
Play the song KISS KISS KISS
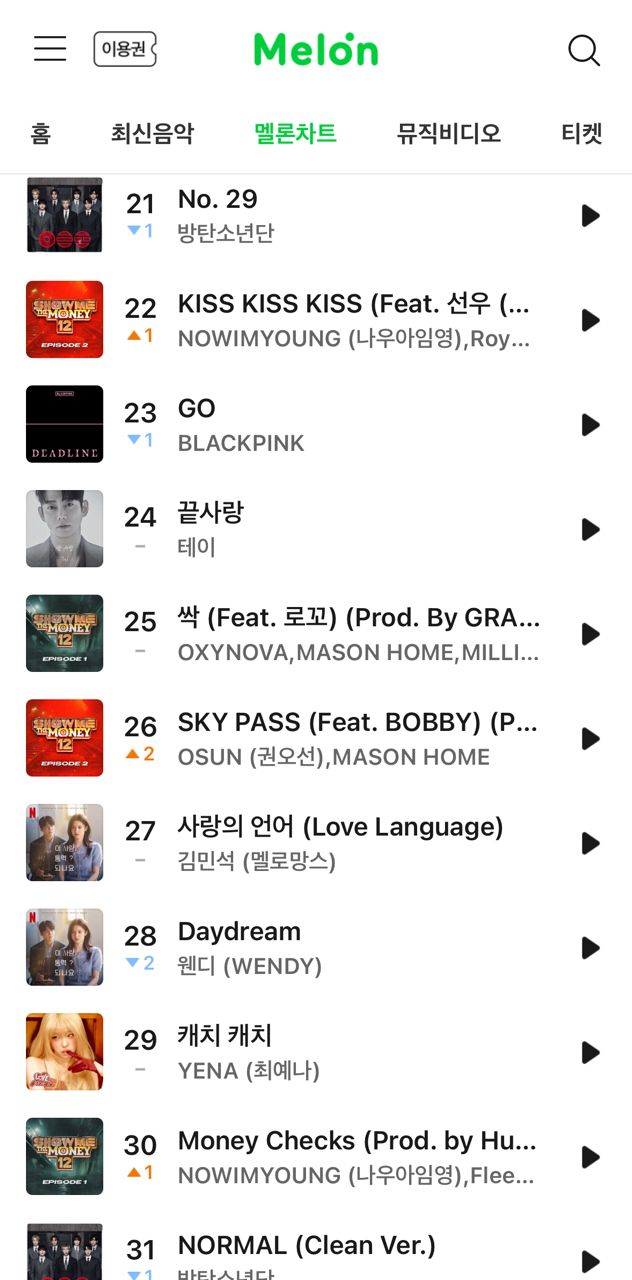(590, 320)
